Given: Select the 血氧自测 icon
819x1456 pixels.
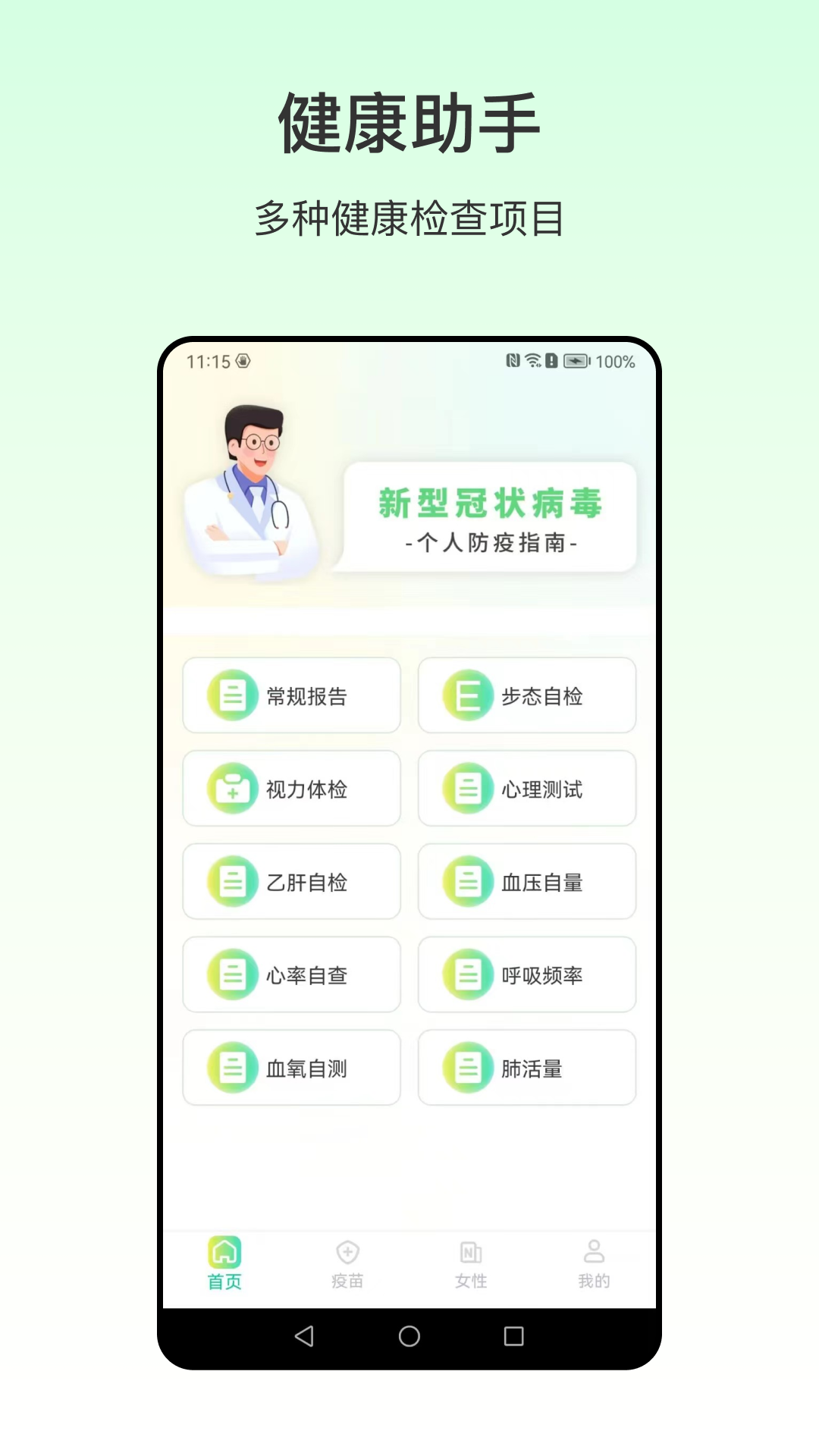Looking at the screenshot, I should (233, 1068).
